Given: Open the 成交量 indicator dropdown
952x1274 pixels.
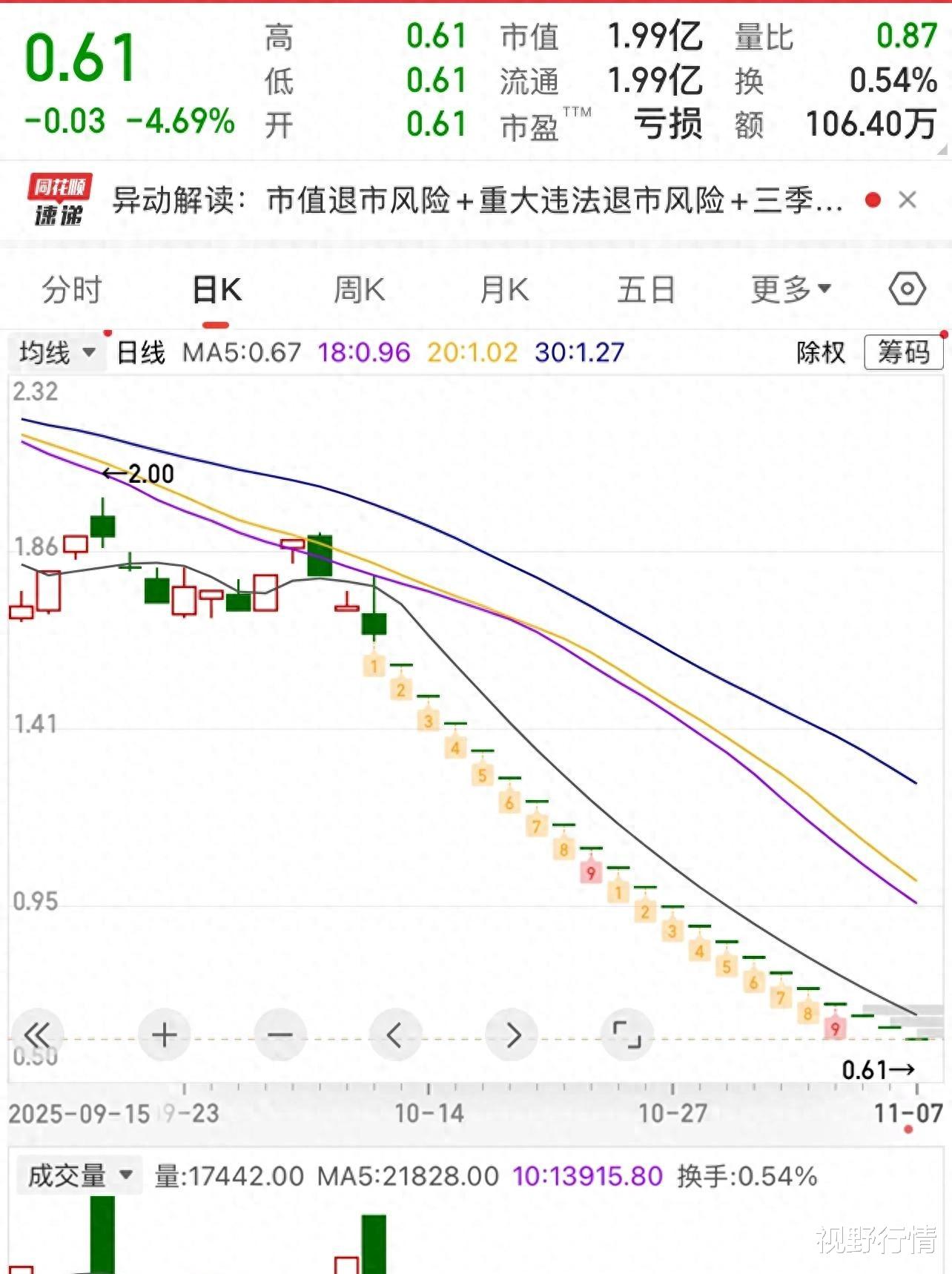Looking at the screenshot, I should point(79,1175).
